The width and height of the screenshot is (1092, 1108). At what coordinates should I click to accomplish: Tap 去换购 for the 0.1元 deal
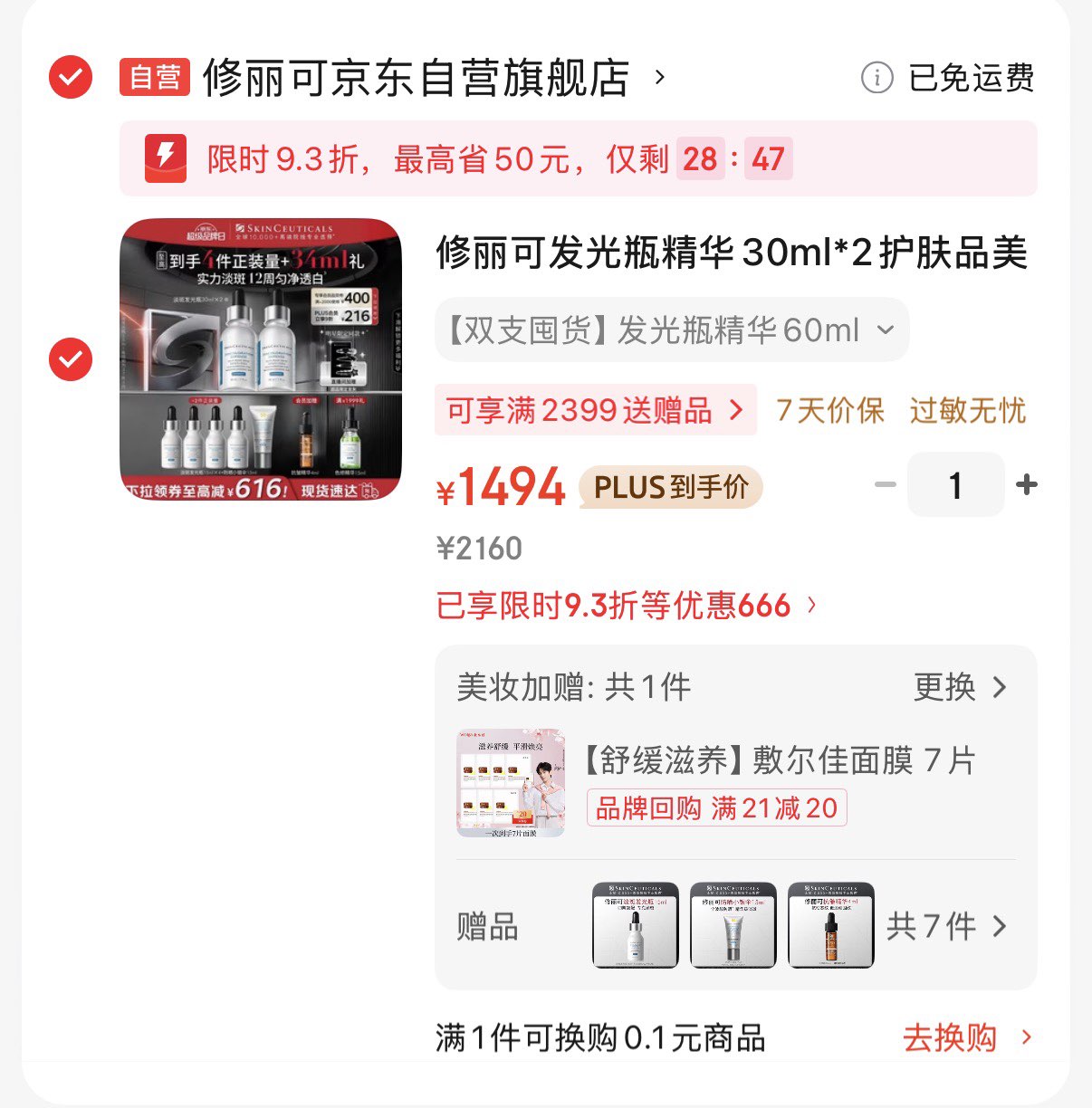pyautogui.click(x=967, y=1037)
